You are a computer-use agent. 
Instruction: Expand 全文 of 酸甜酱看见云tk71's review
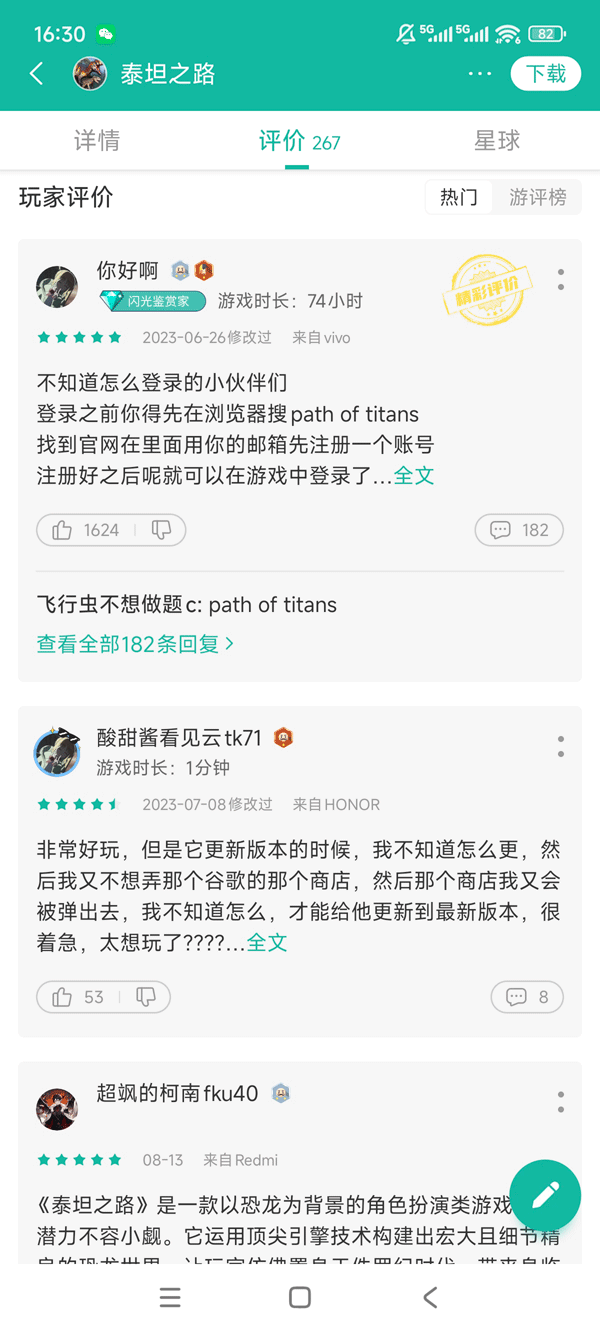coord(267,942)
